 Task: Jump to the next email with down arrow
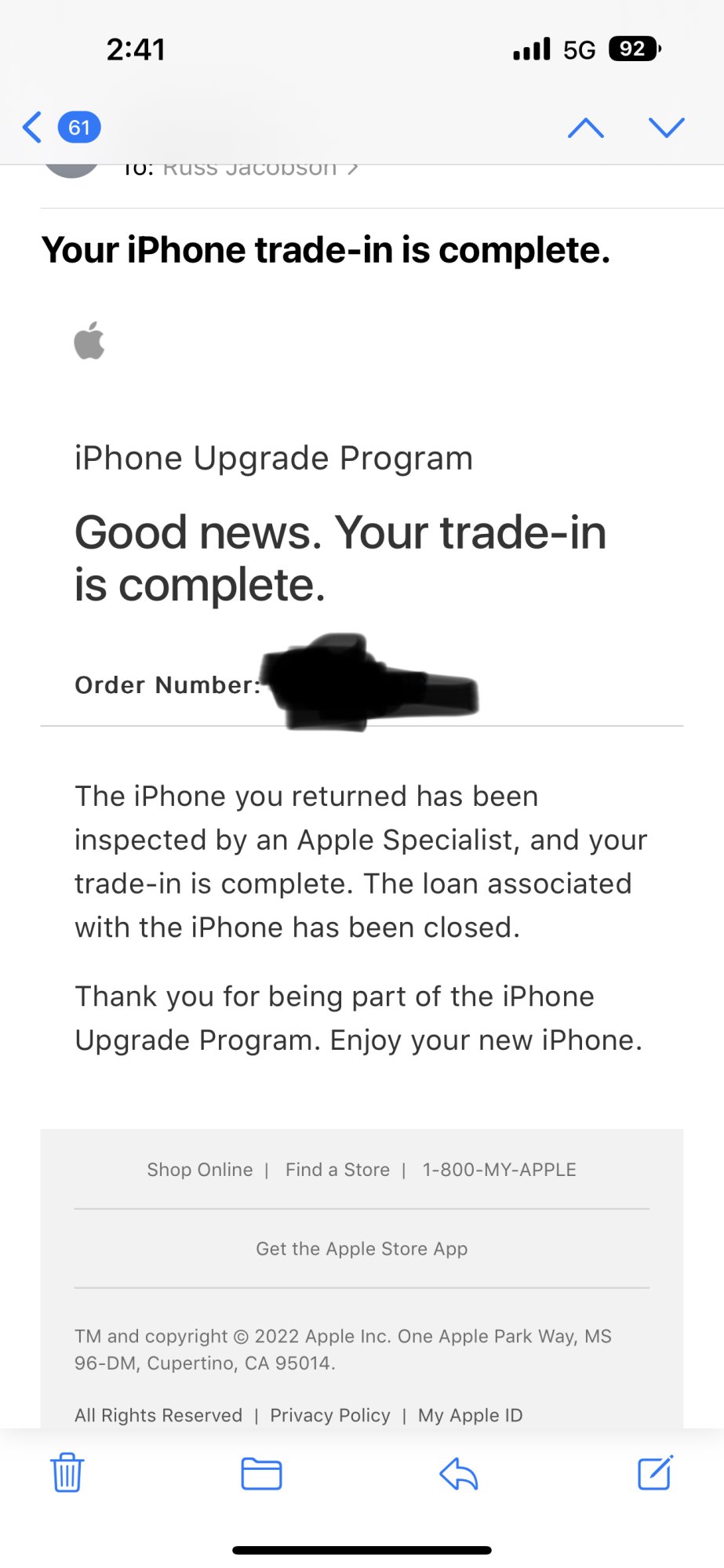click(666, 127)
